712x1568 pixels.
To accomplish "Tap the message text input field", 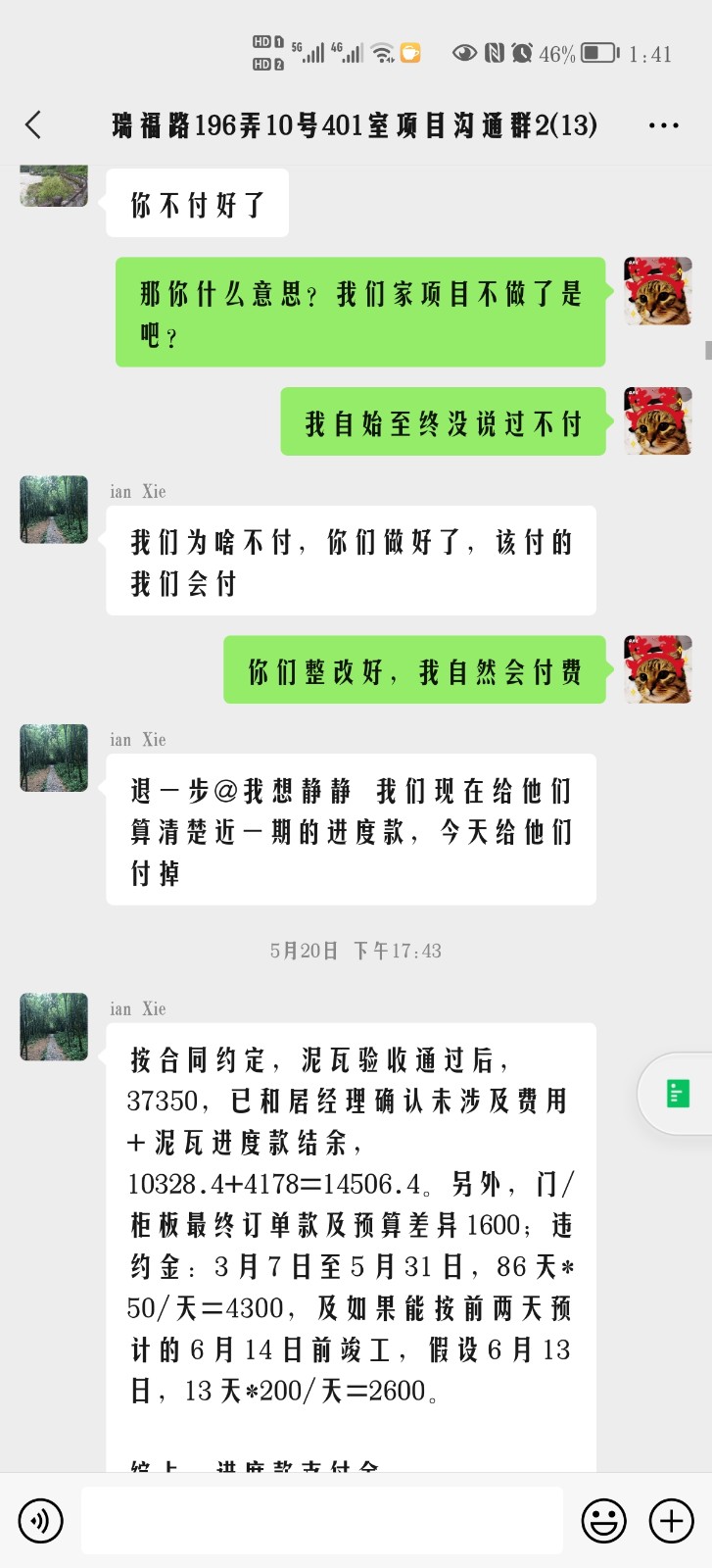I will 321,1520.
